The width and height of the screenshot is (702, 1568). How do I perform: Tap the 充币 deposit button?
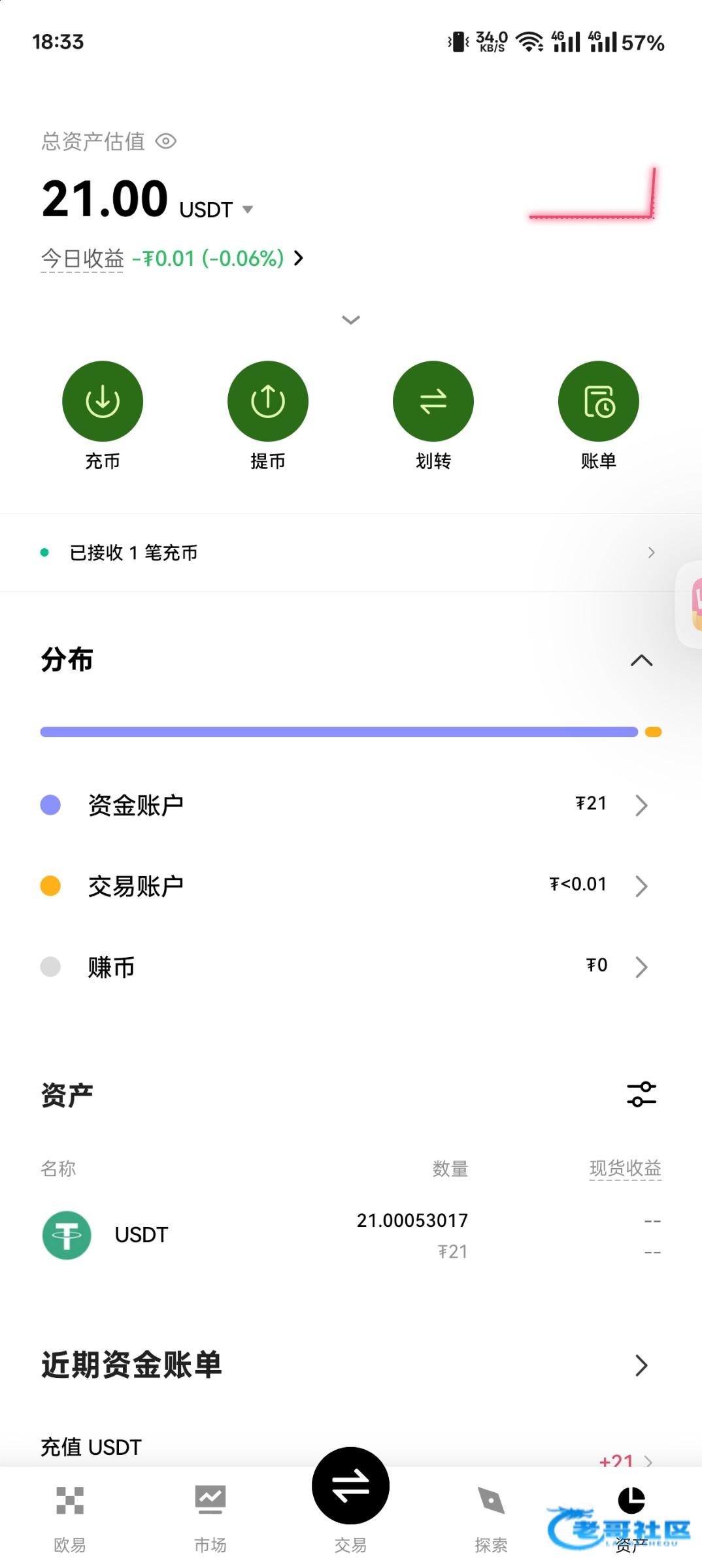coord(103,416)
